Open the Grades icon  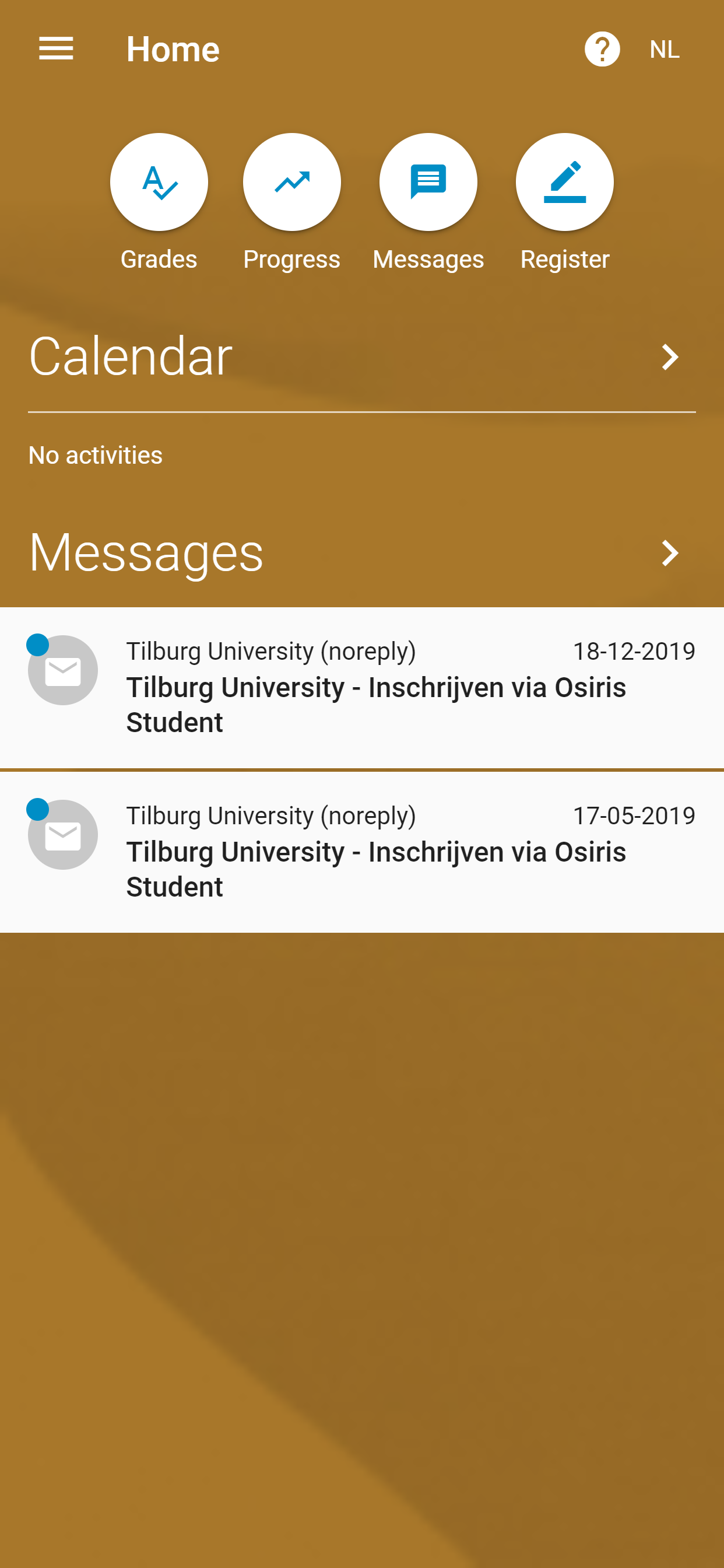159,182
